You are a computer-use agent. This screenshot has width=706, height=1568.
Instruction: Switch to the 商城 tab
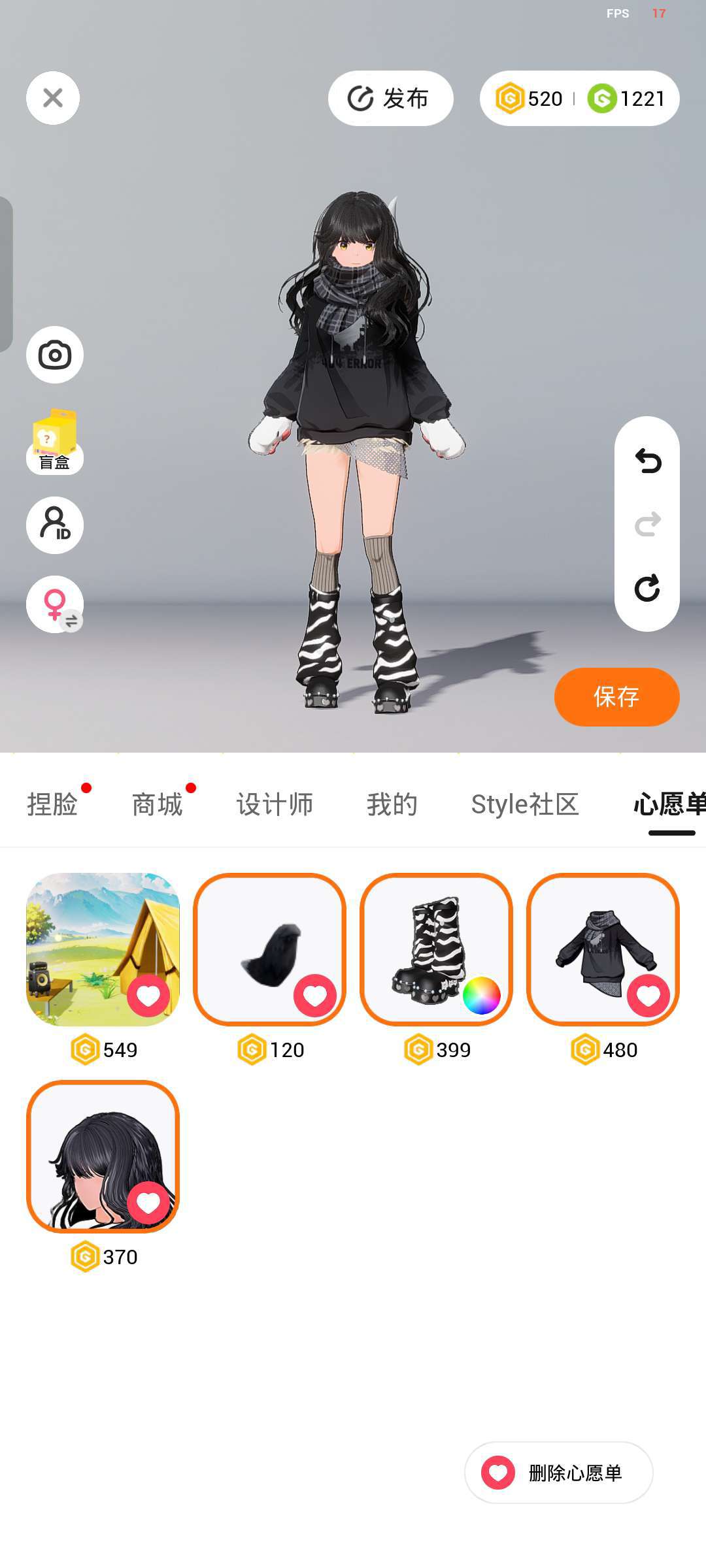click(x=157, y=804)
